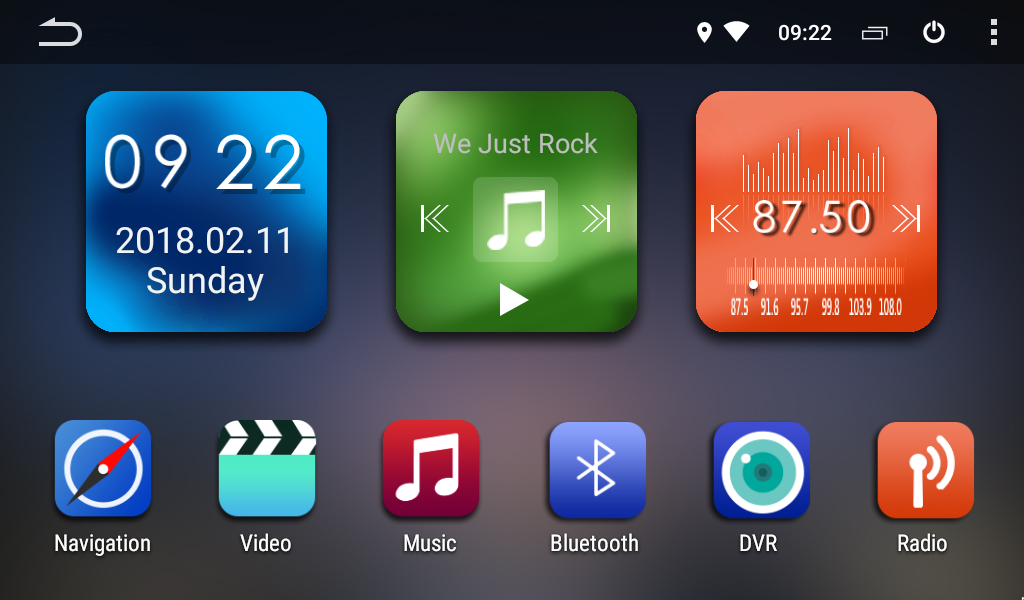Launch the Music app
Screen dimensions: 1024x600
pyautogui.click(x=431, y=469)
